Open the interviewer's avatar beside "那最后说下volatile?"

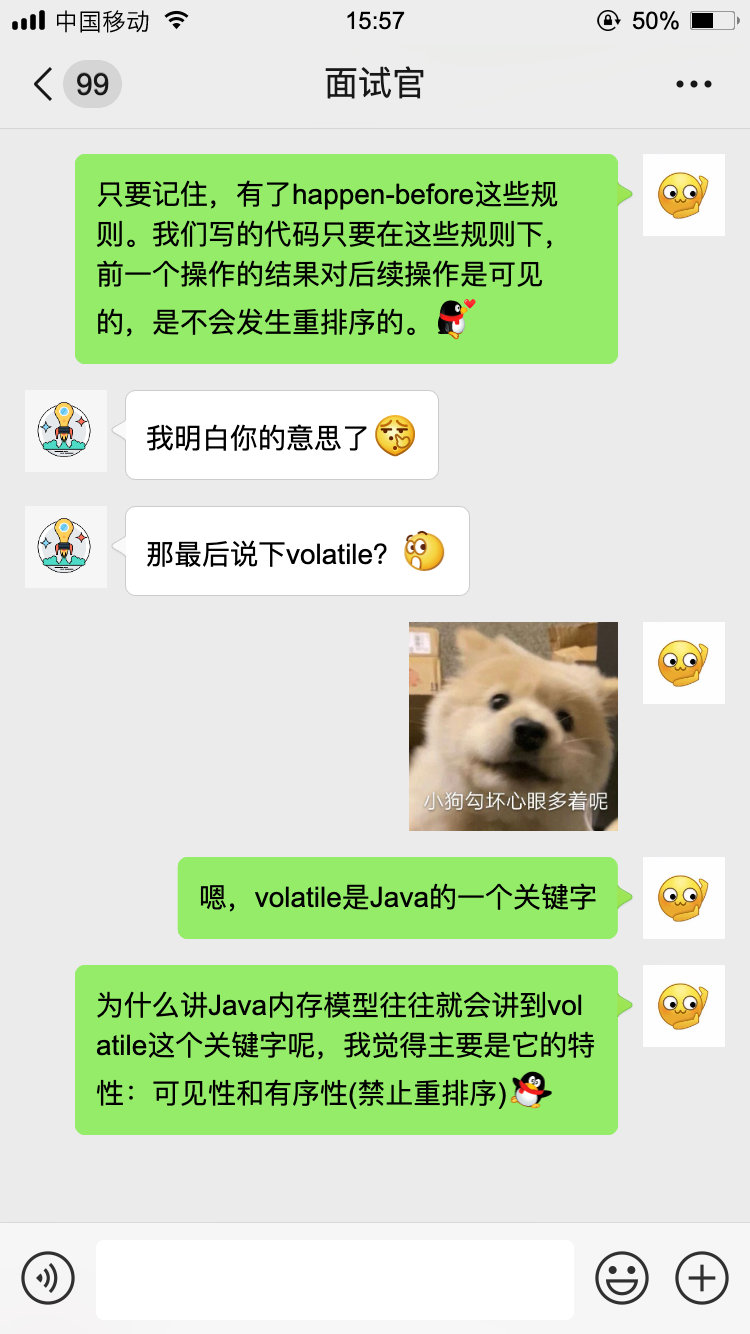click(65, 547)
